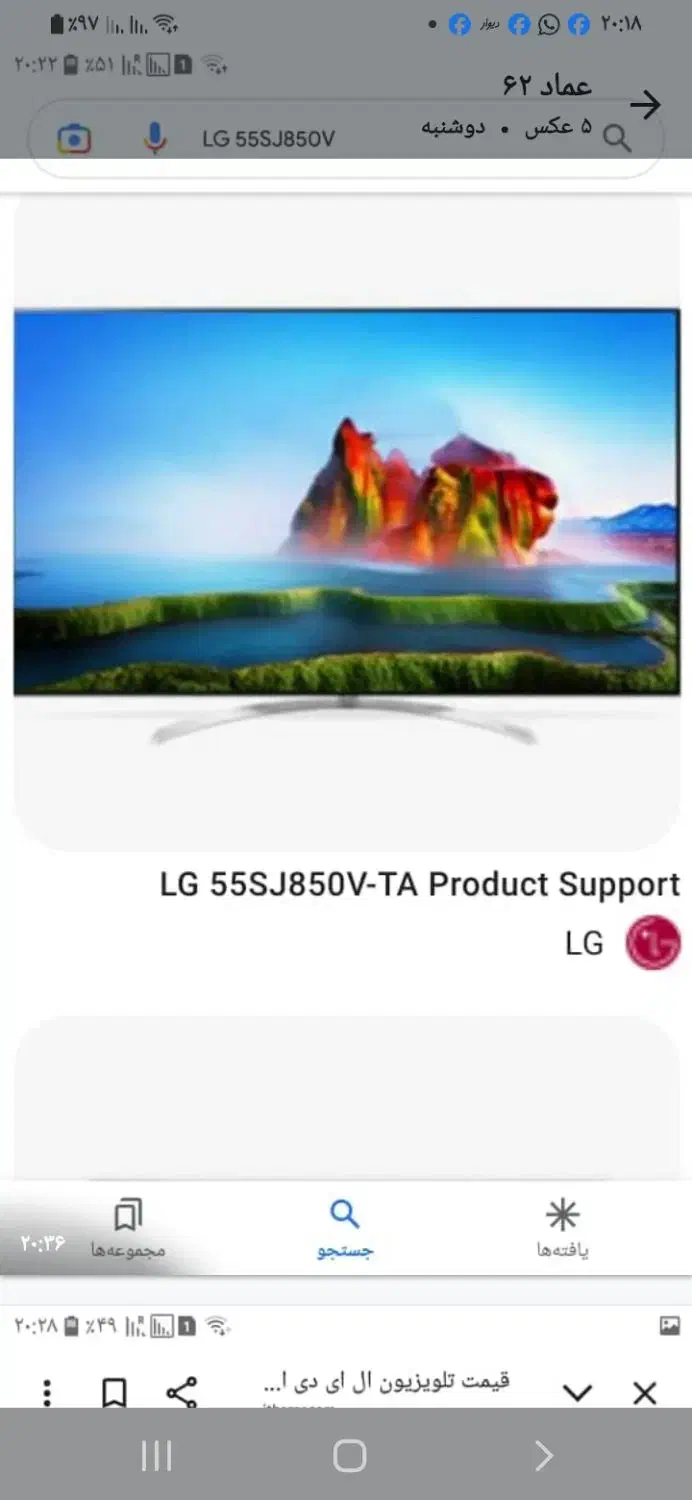Open the recent apps view
The height and width of the screenshot is (1500, 692).
[157, 1456]
